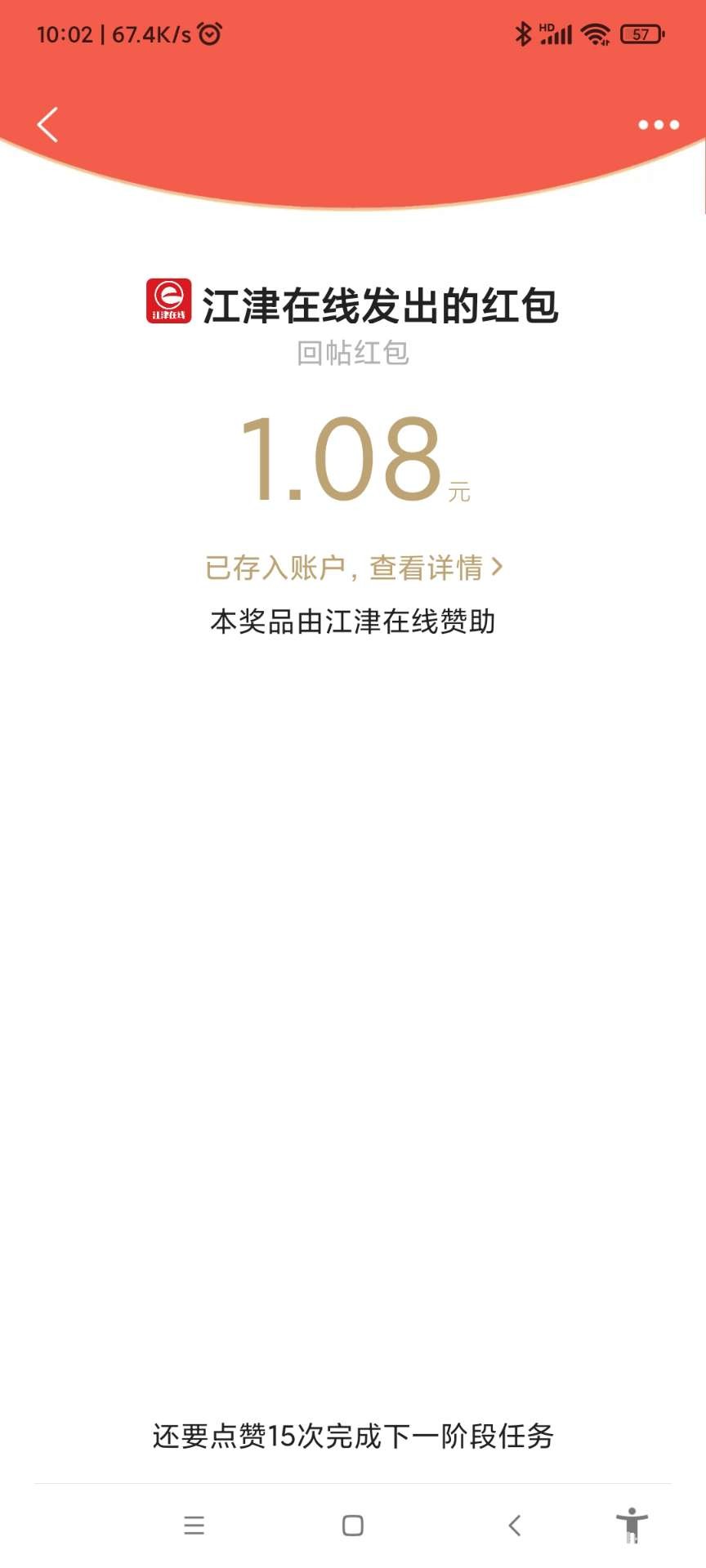
Task: Open recent apps from the navigation bar
Action: tap(194, 1525)
